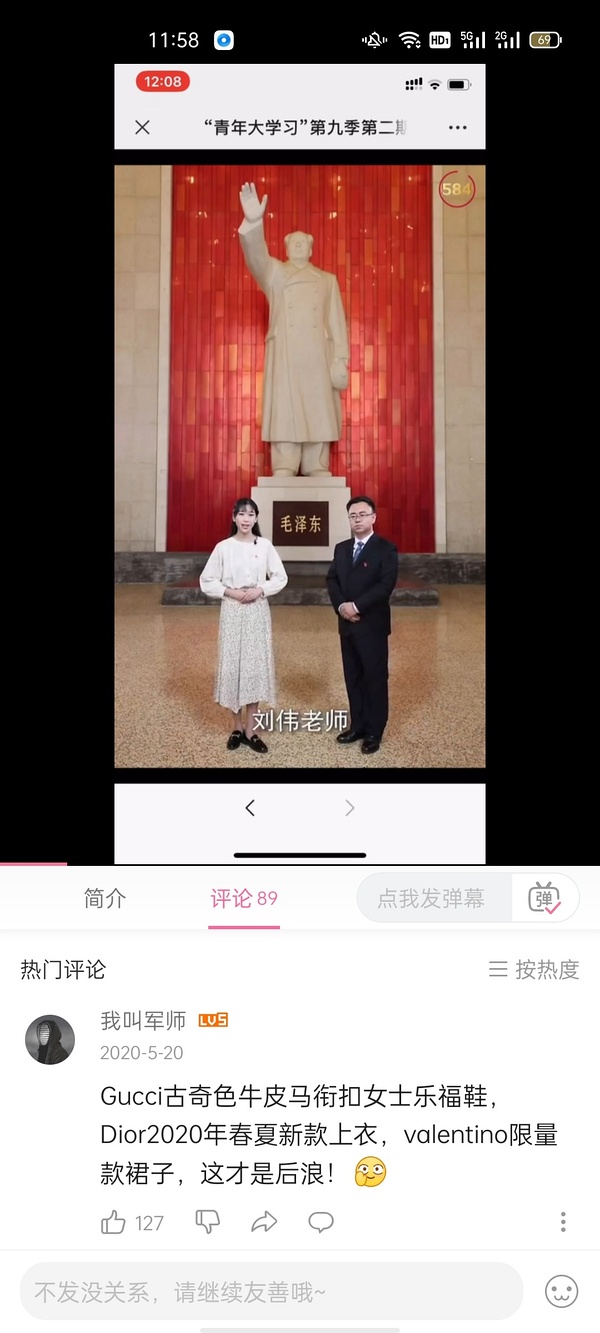Change comment sorting via 按热度

pos(534,969)
